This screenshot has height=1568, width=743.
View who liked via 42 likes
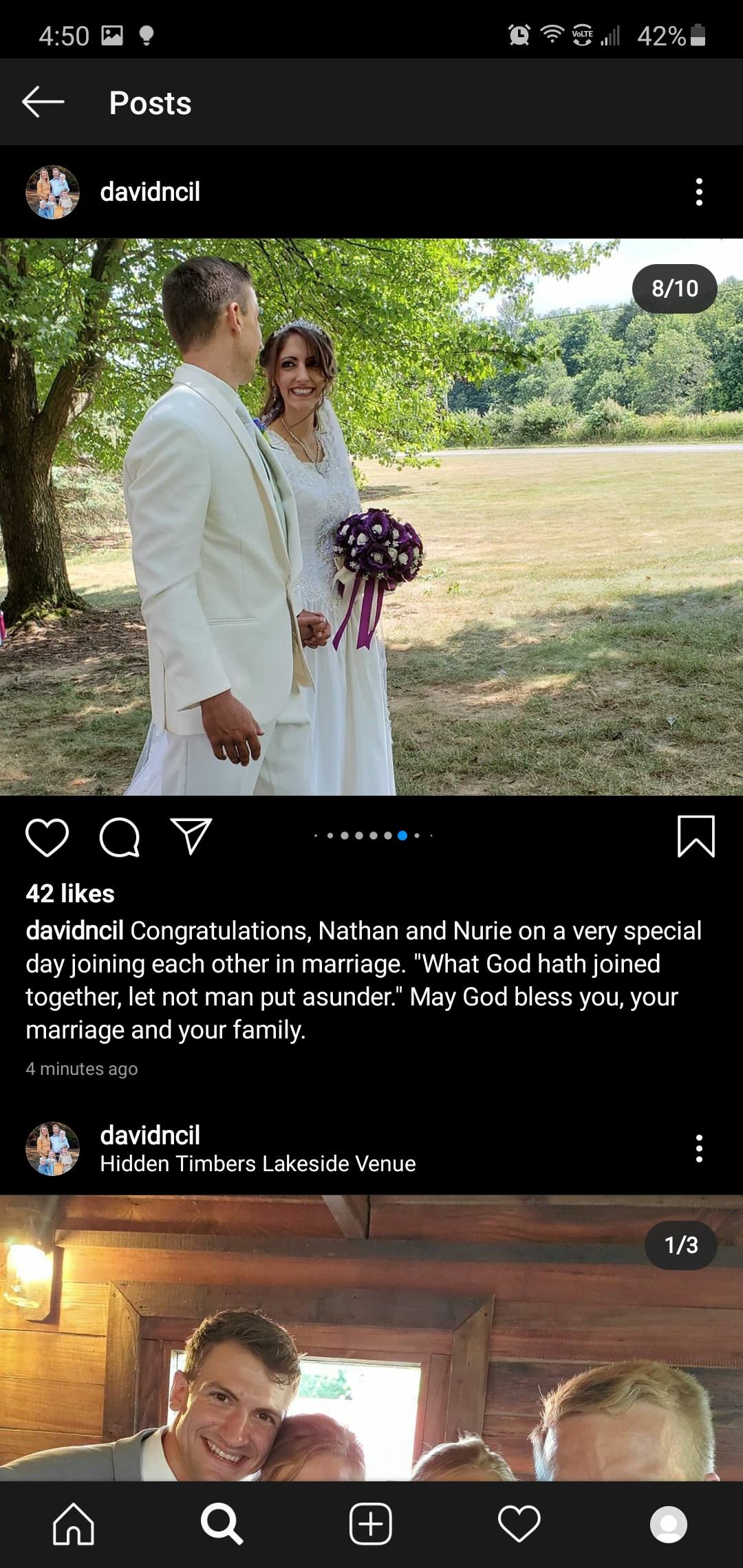point(70,893)
